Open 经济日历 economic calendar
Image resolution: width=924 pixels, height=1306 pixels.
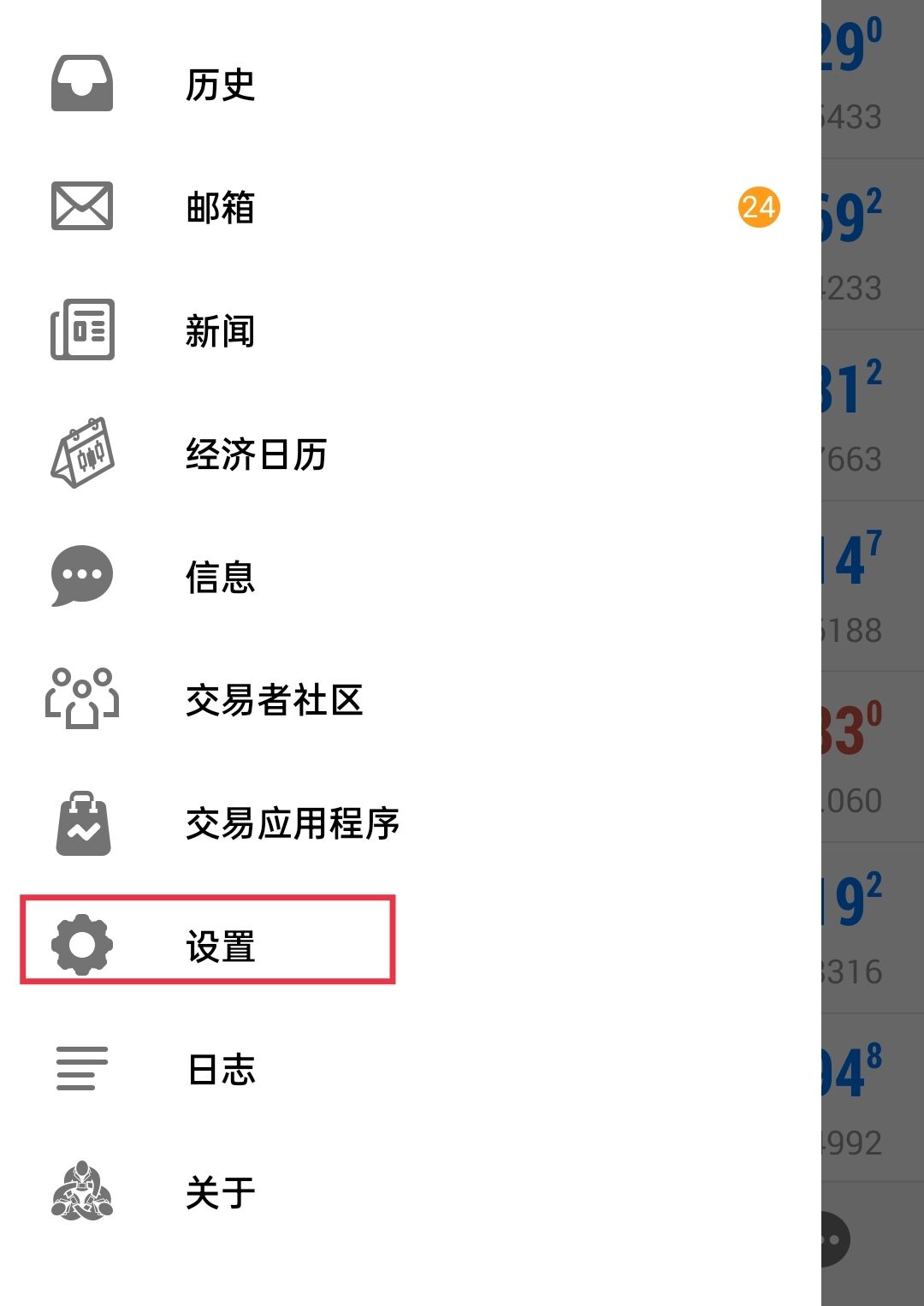tap(255, 454)
